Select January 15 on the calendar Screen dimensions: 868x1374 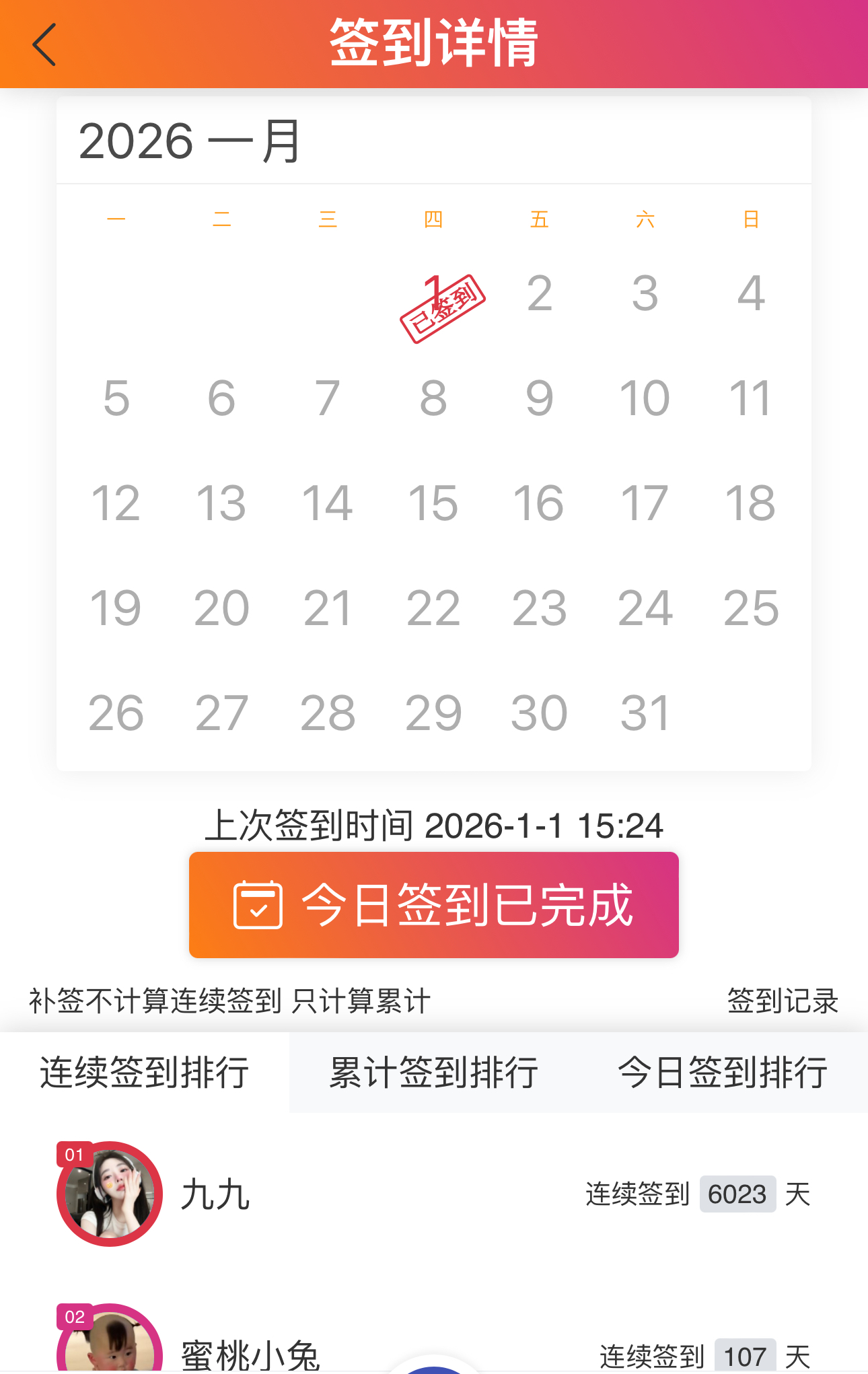click(x=433, y=503)
